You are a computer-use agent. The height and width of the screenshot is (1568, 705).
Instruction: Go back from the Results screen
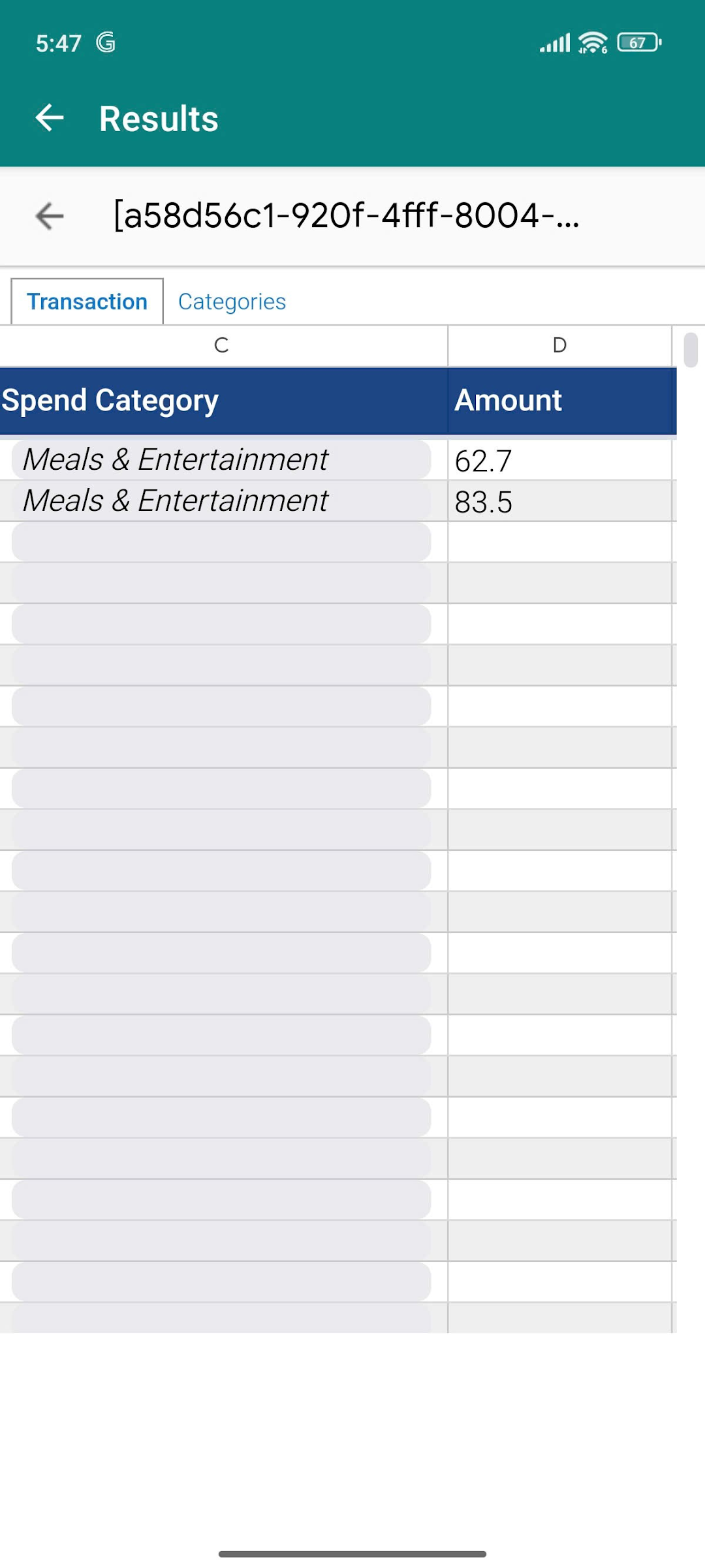50,118
